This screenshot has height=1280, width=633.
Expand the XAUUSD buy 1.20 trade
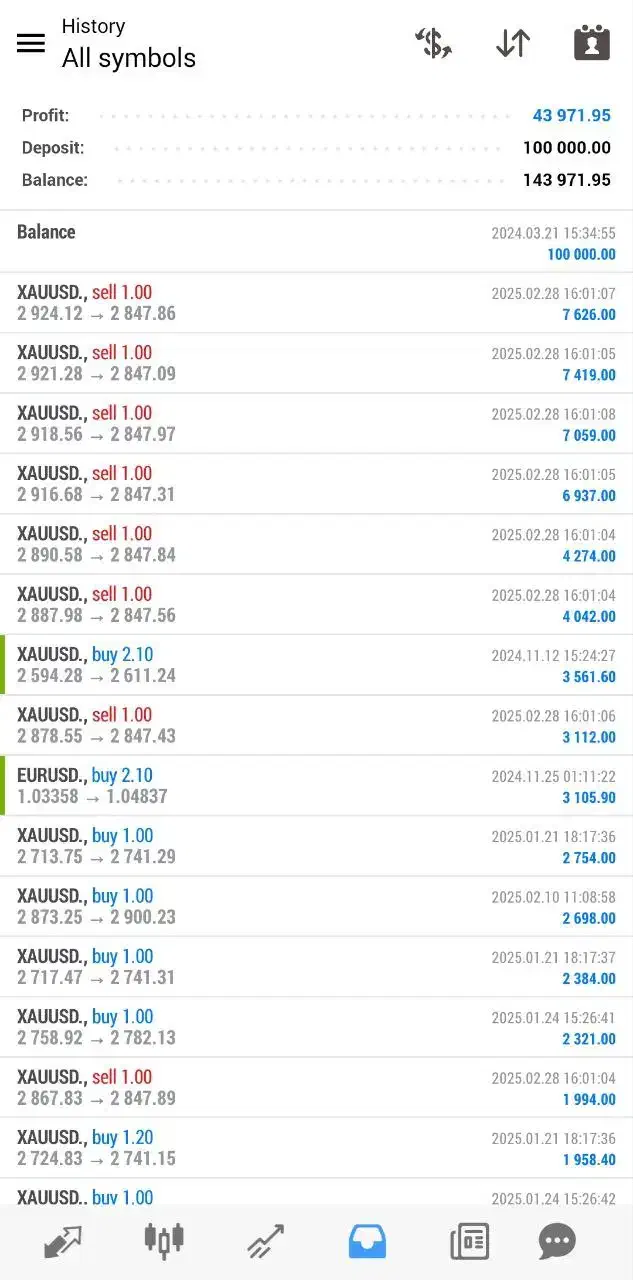[x=316, y=1148]
